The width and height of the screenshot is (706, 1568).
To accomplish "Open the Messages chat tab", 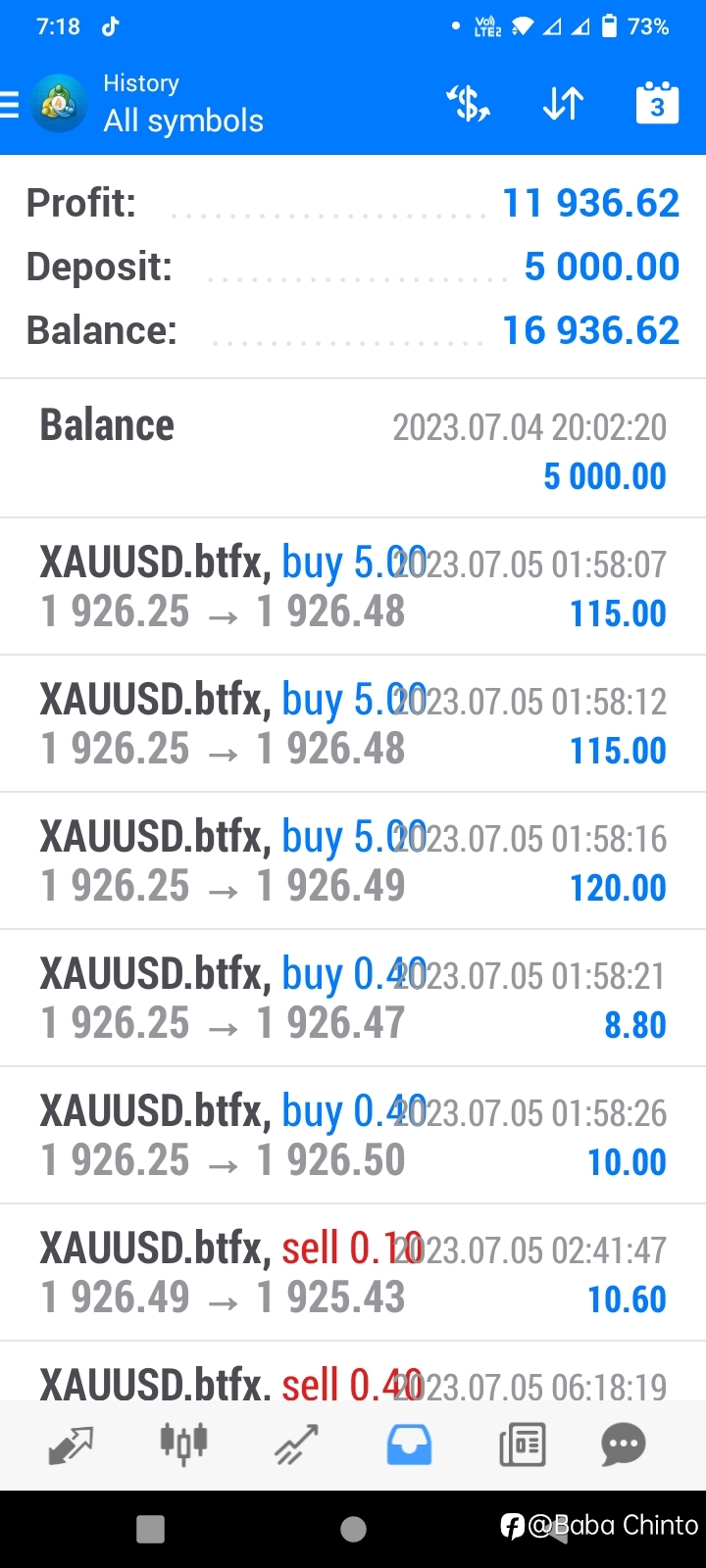I will point(624,1445).
